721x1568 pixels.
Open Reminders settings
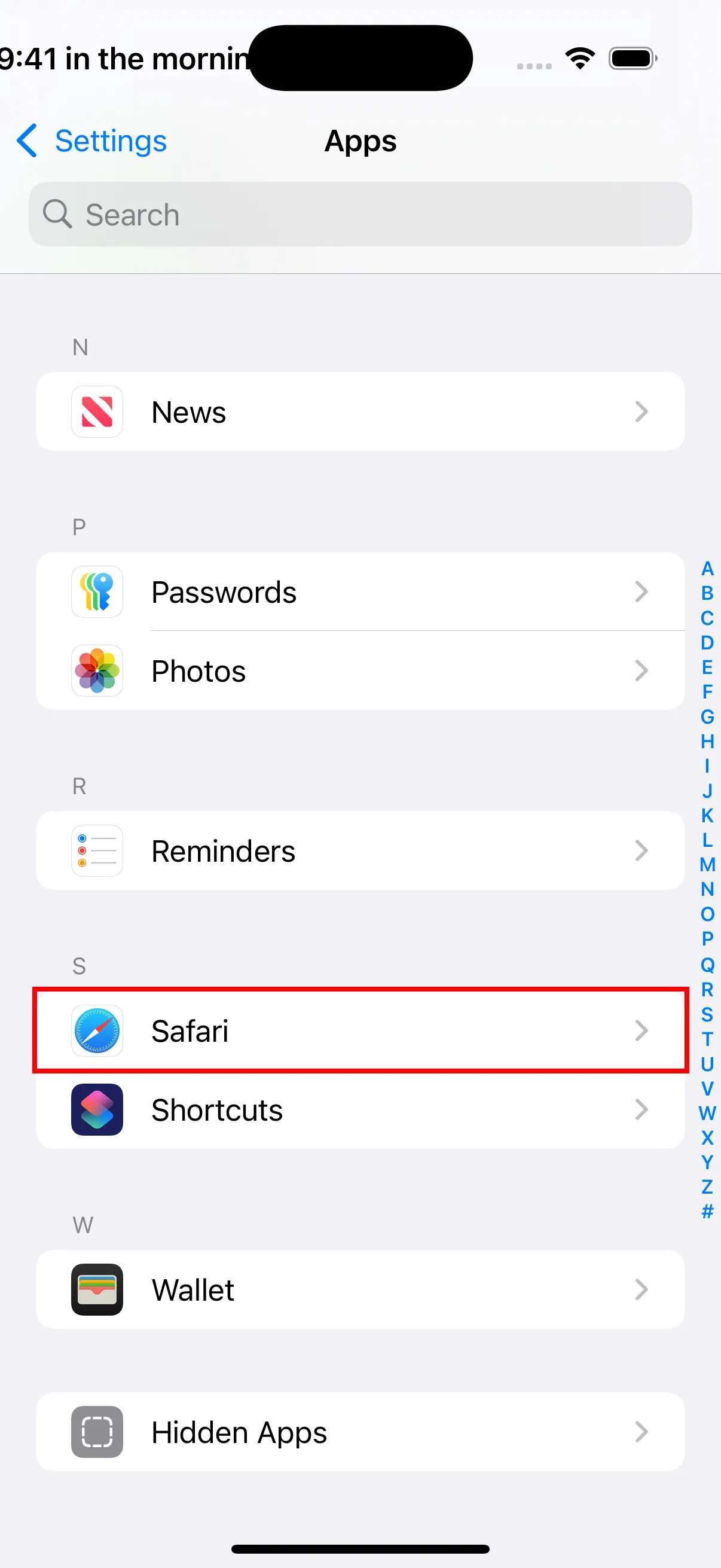point(360,850)
